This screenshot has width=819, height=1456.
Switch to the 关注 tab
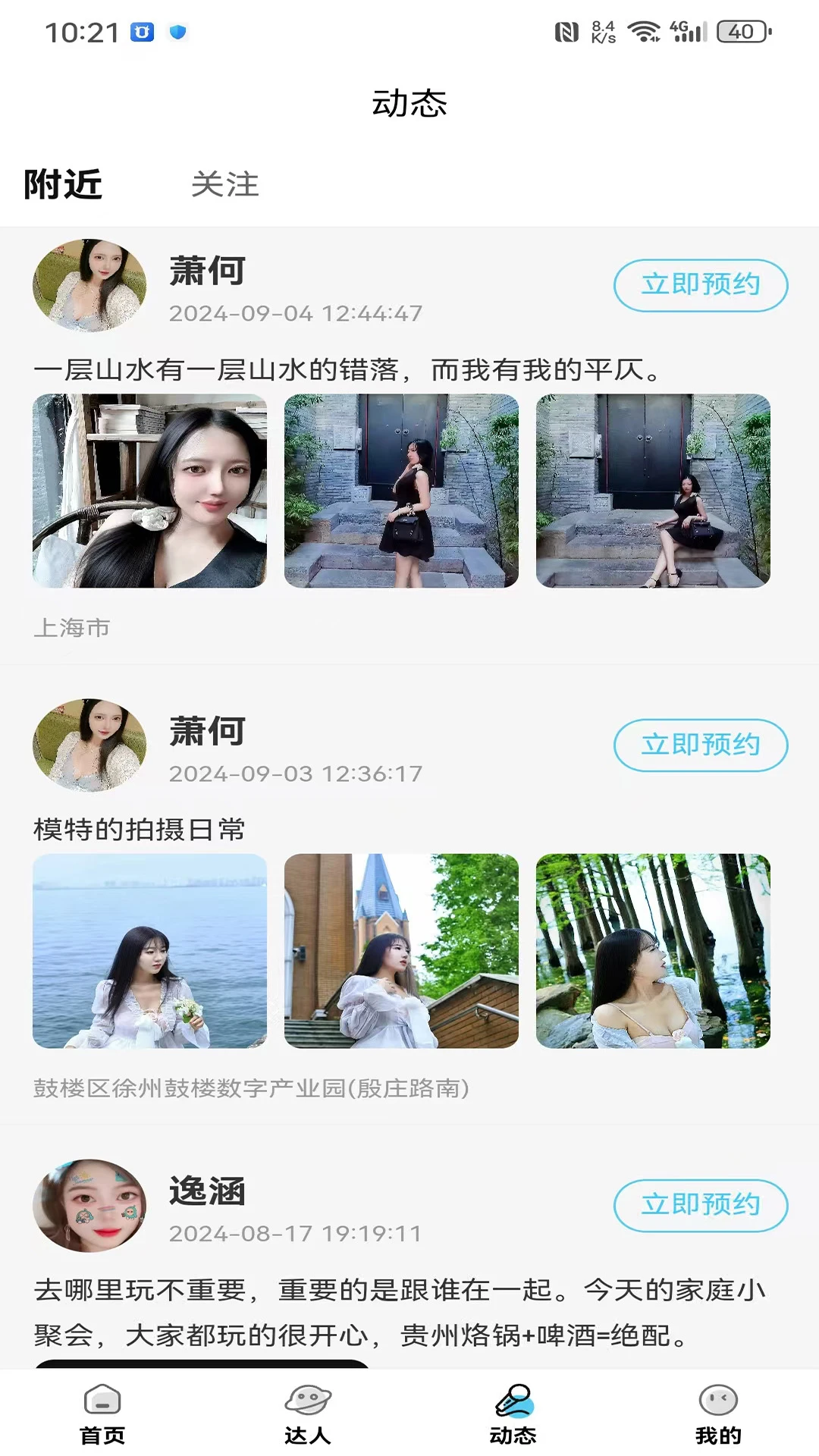point(224,184)
